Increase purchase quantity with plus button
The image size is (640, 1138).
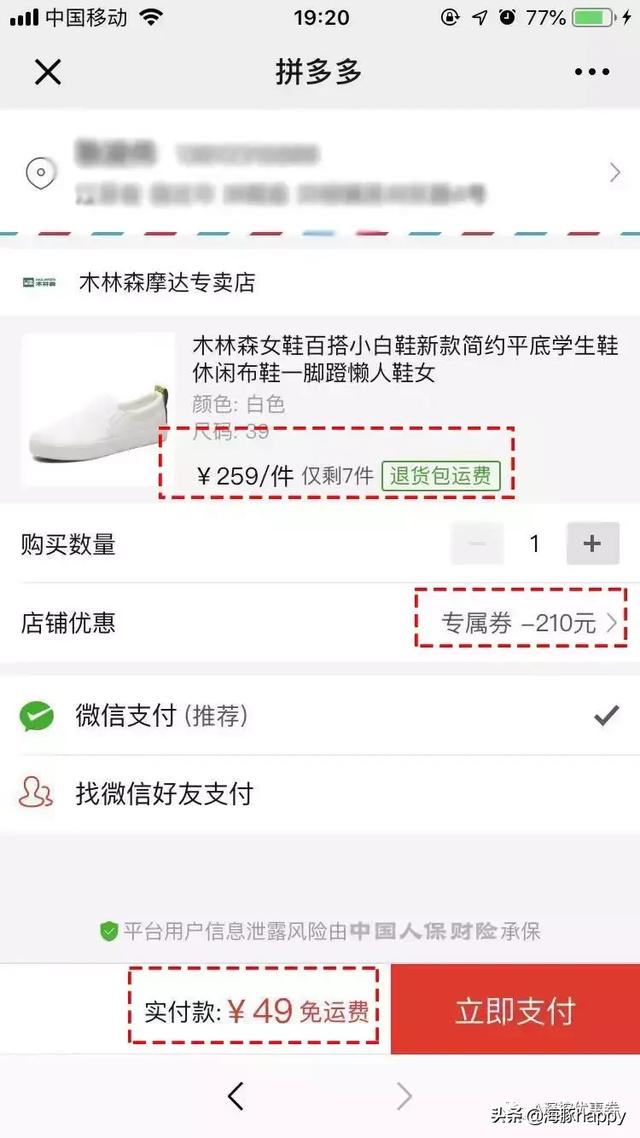(593, 544)
